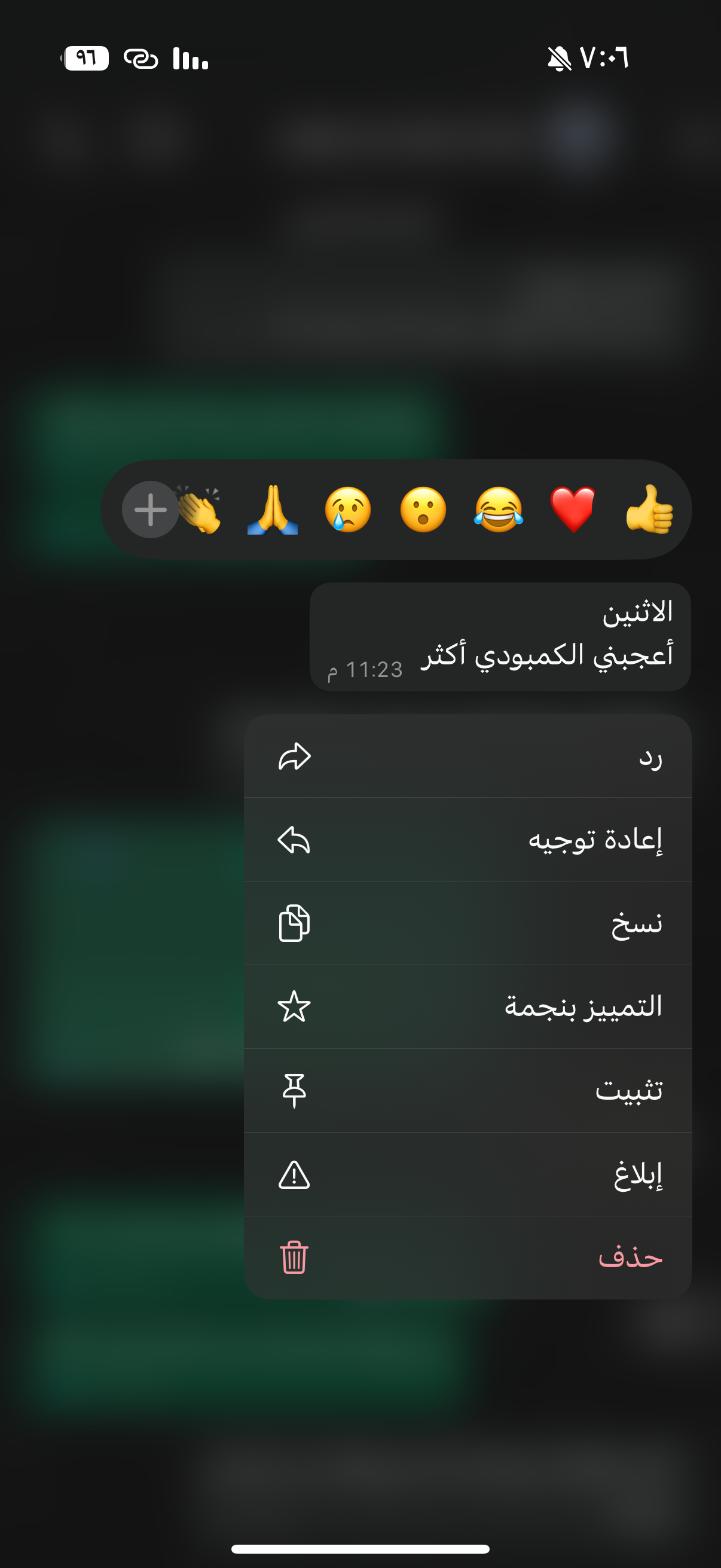React with the red heart emoji

coord(573,510)
